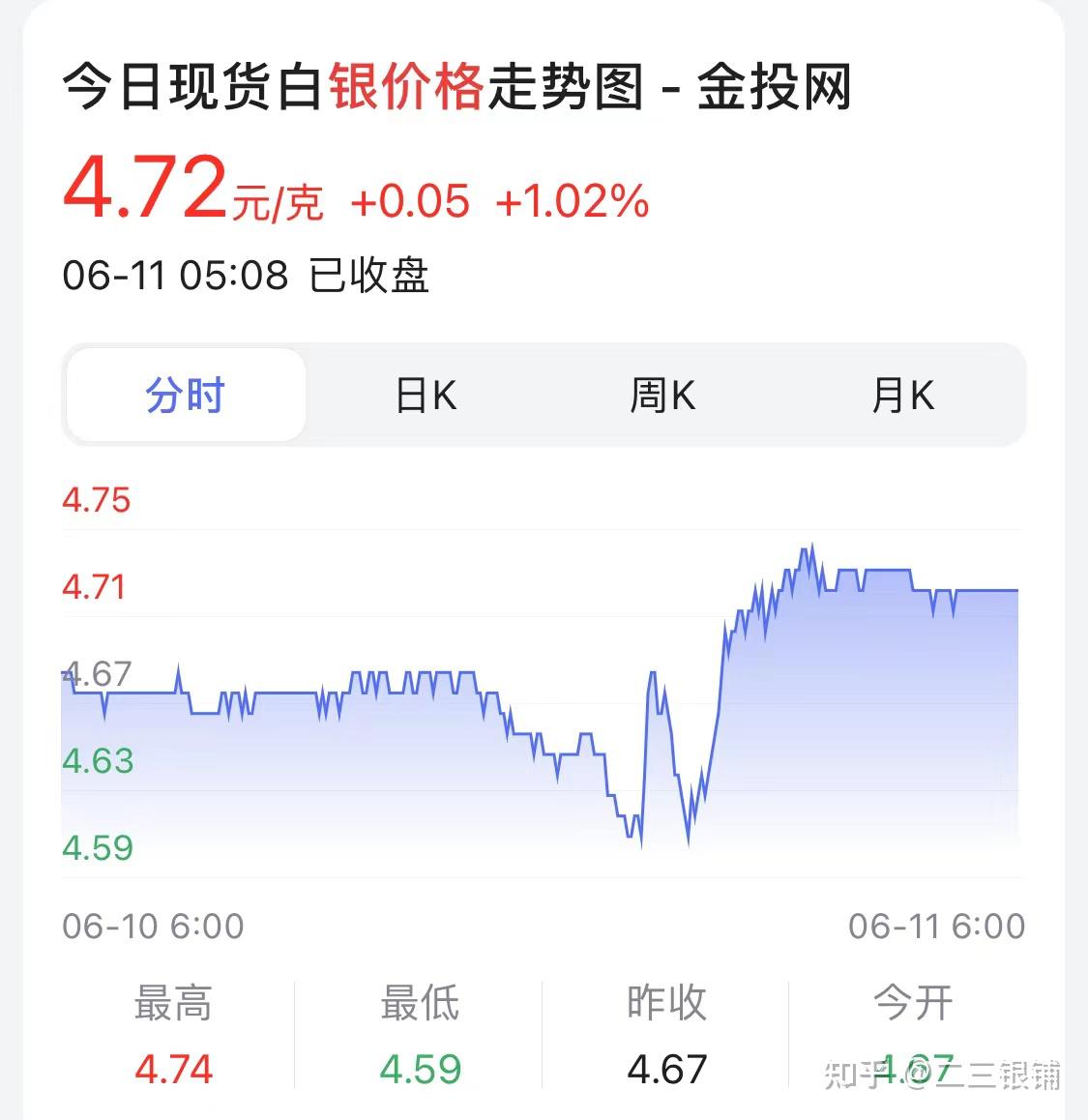Select the 分时 chart view

[x=184, y=395]
